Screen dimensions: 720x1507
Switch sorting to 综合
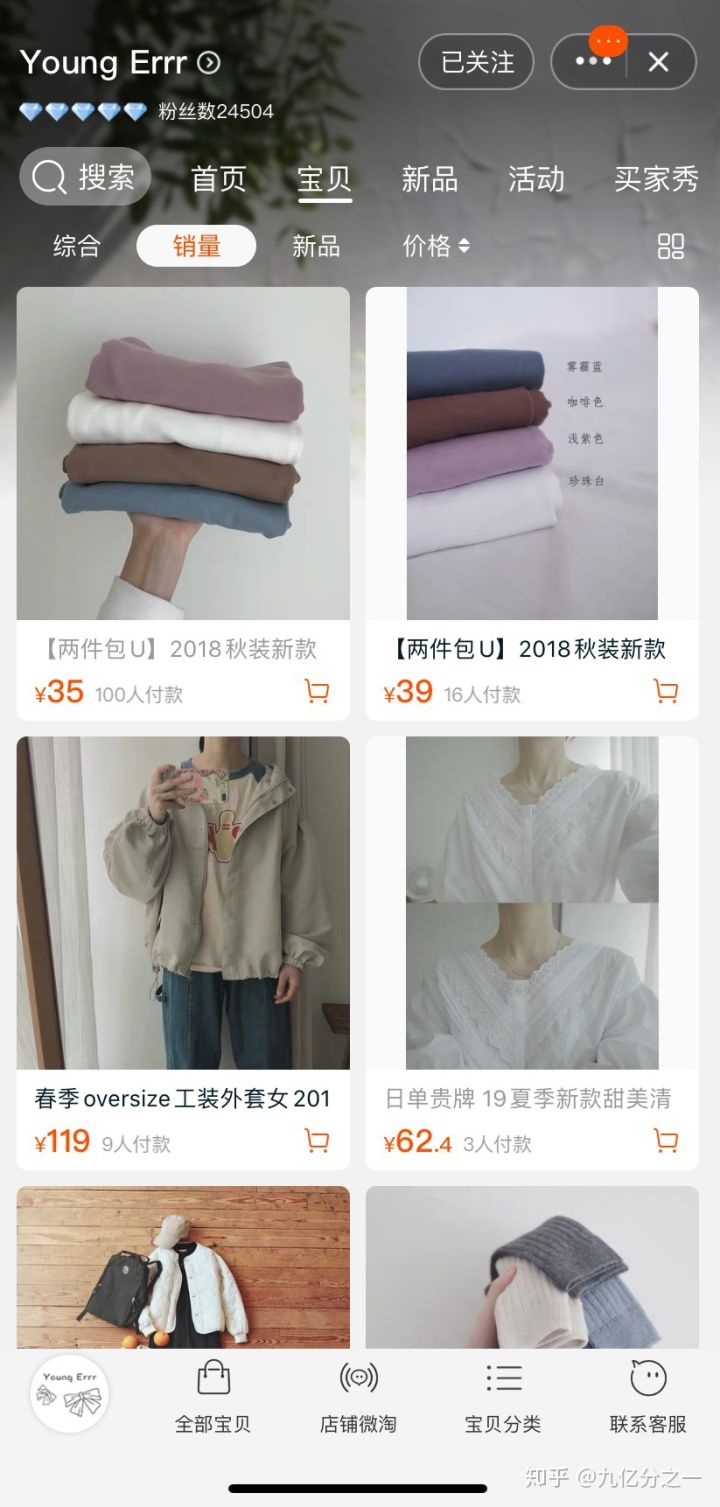point(75,246)
